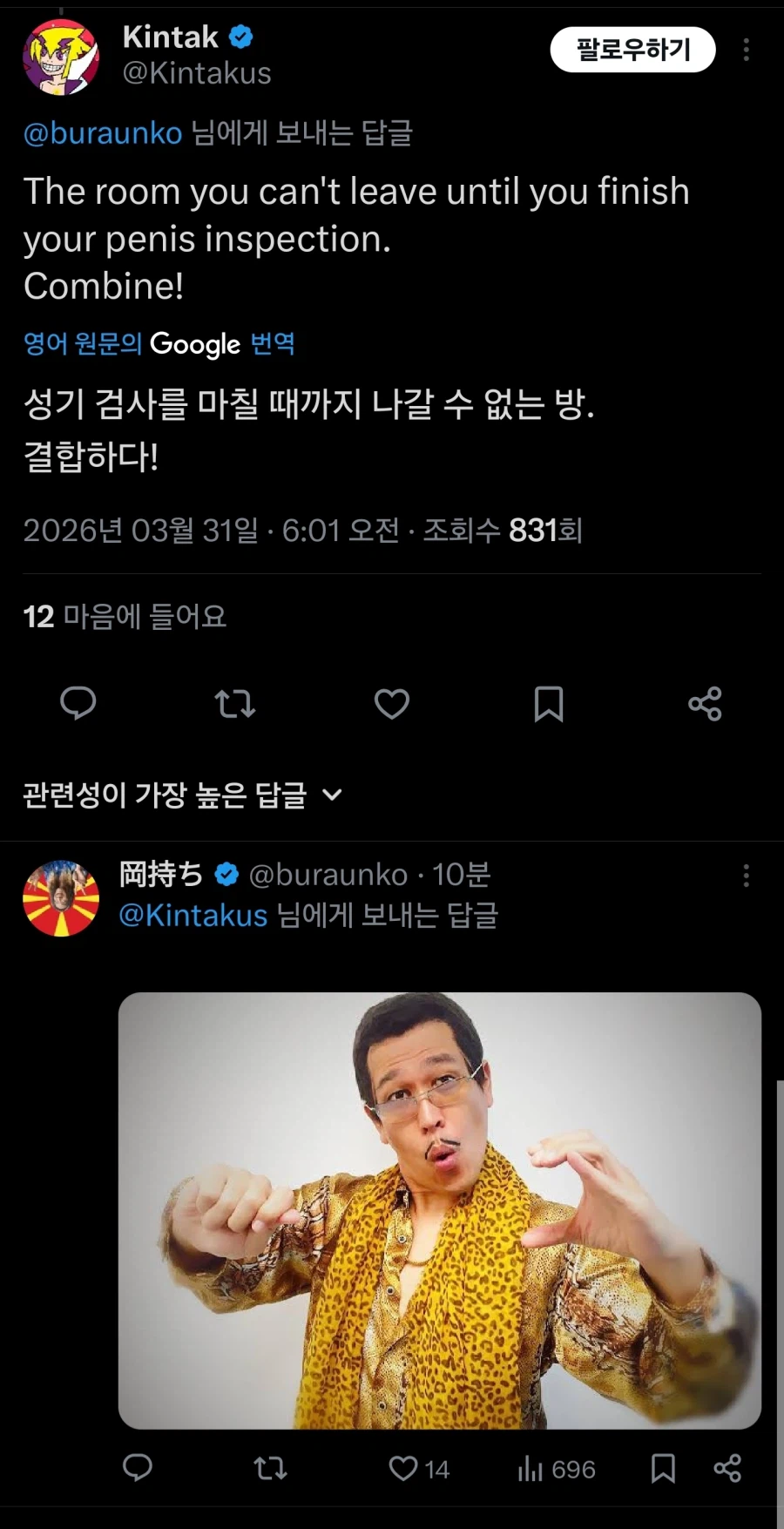Like Kintak's tweet

[391, 705]
